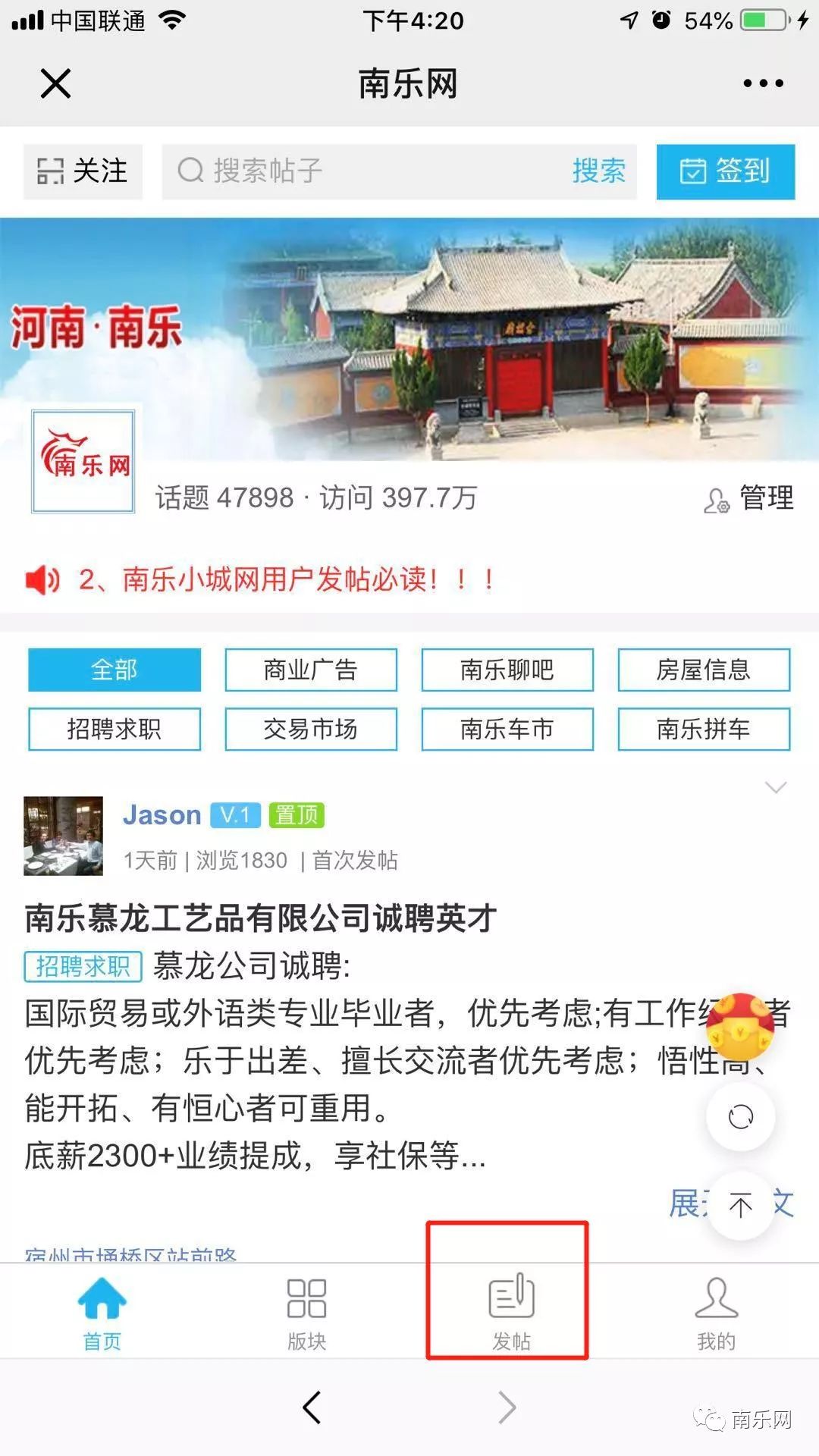
Task: Open the 南乐拼车 category
Action: (703, 729)
